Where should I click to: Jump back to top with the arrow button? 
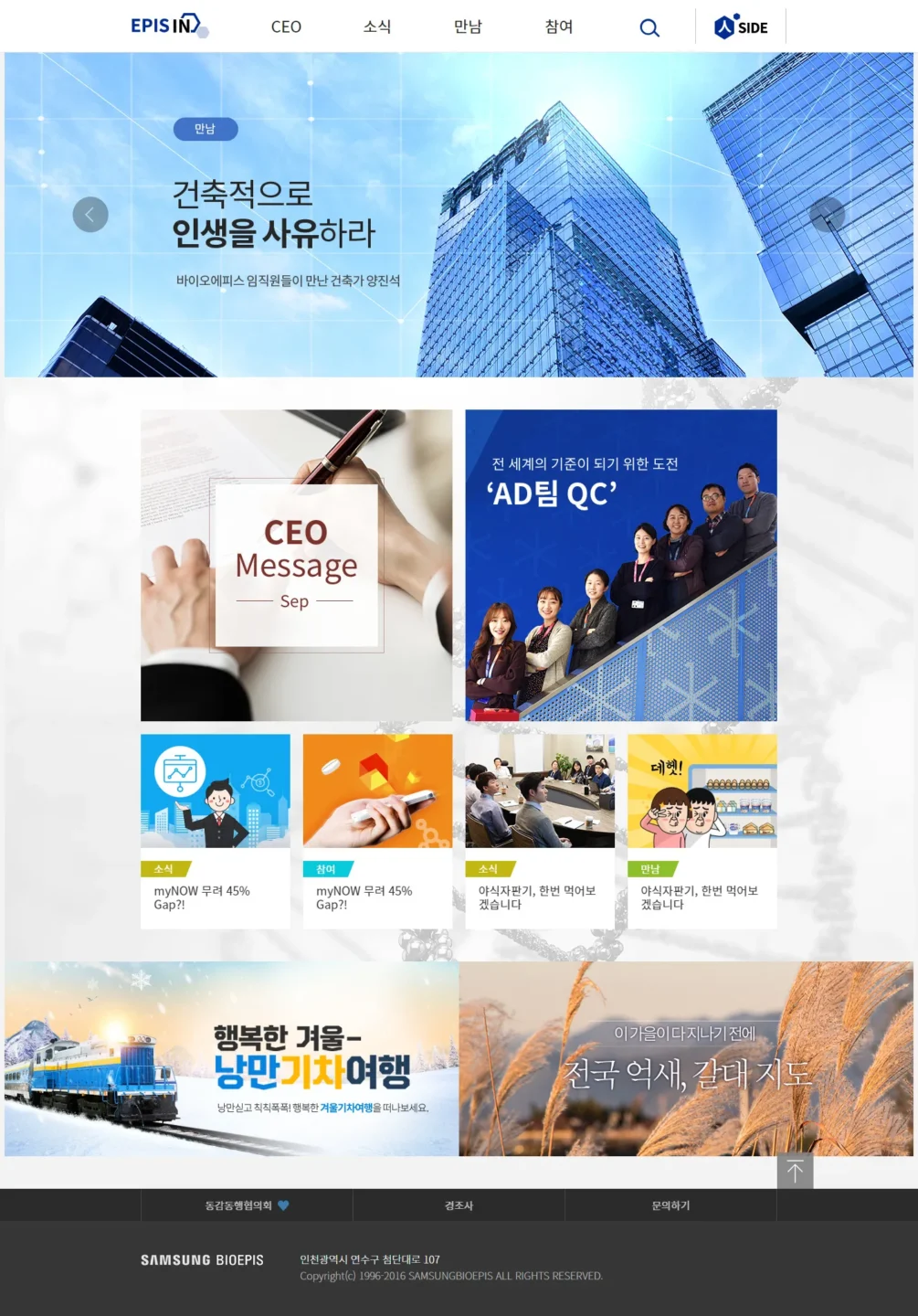point(795,1172)
